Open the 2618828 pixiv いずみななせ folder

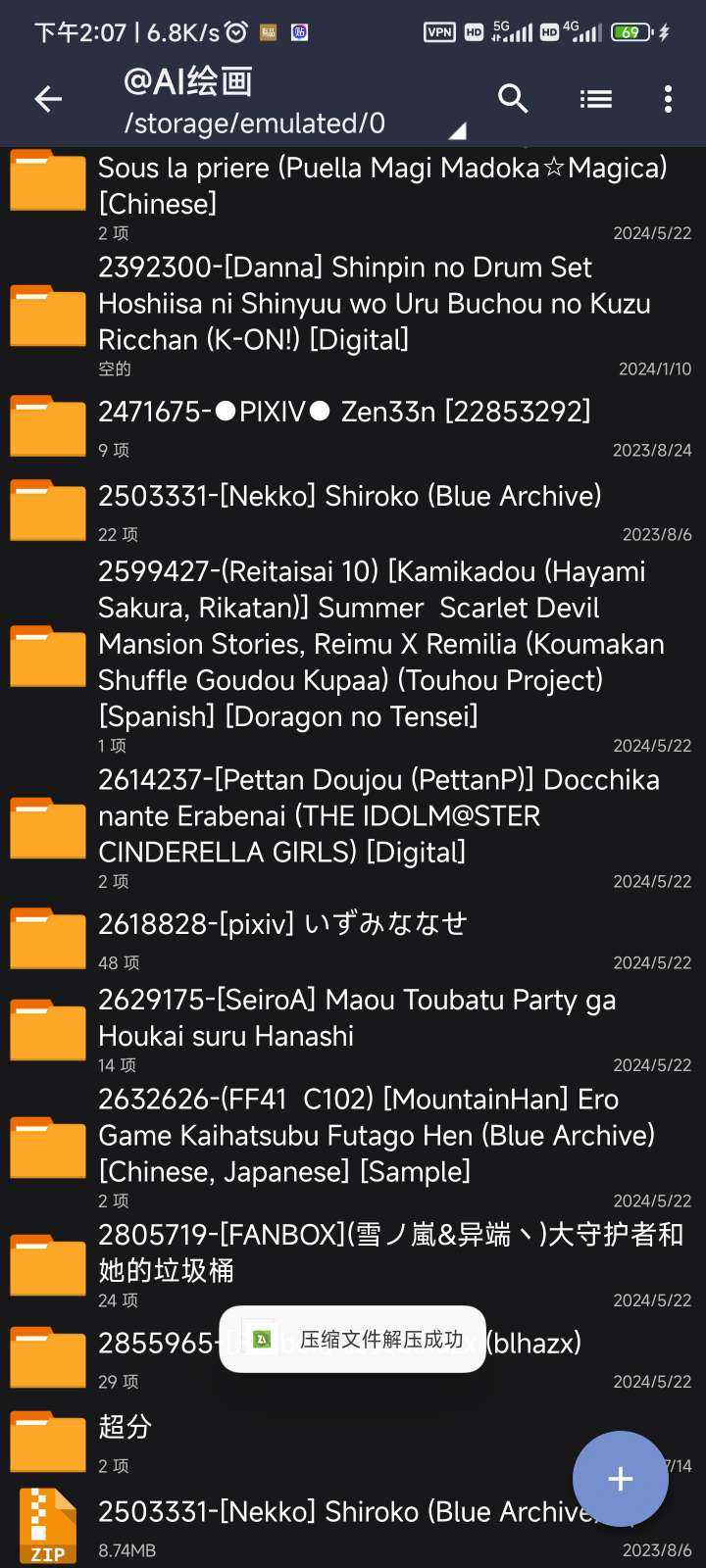[x=353, y=939]
